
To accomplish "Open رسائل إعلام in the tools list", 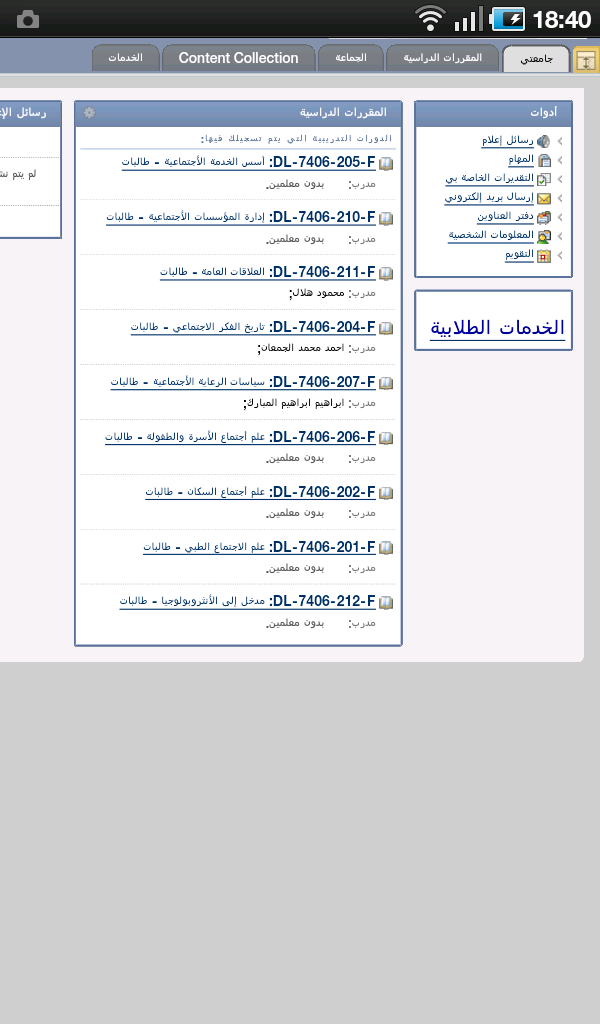I will click(507, 140).
